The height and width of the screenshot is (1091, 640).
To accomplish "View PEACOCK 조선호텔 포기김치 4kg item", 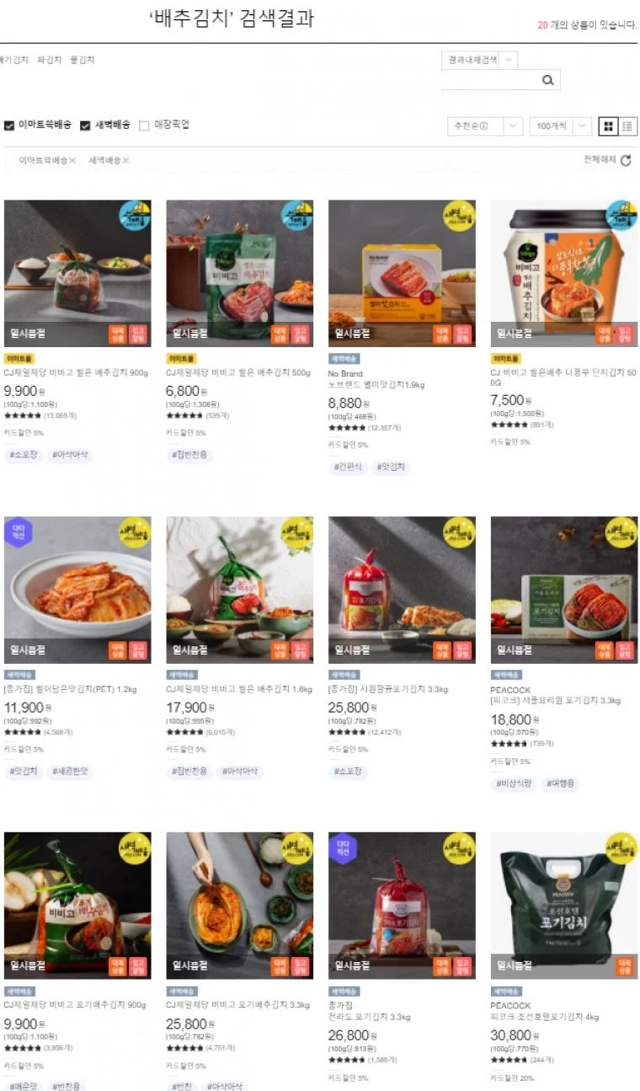I will pos(563,906).
